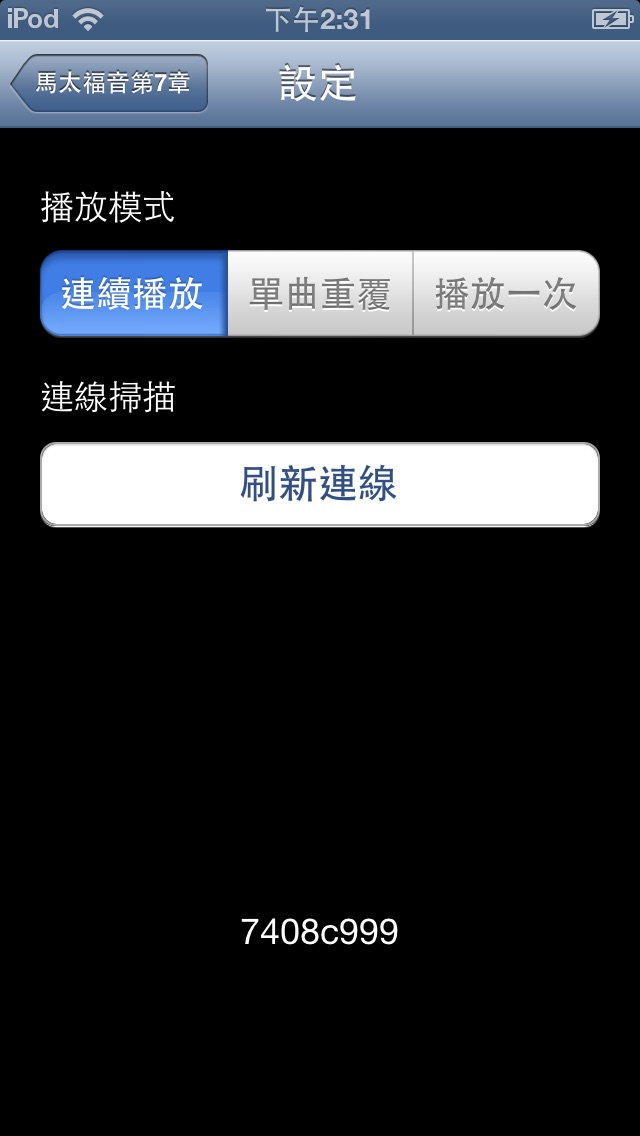Tap the 刷新連線 button
This screenshot has height=1136, width=640.
coord(320,484)
